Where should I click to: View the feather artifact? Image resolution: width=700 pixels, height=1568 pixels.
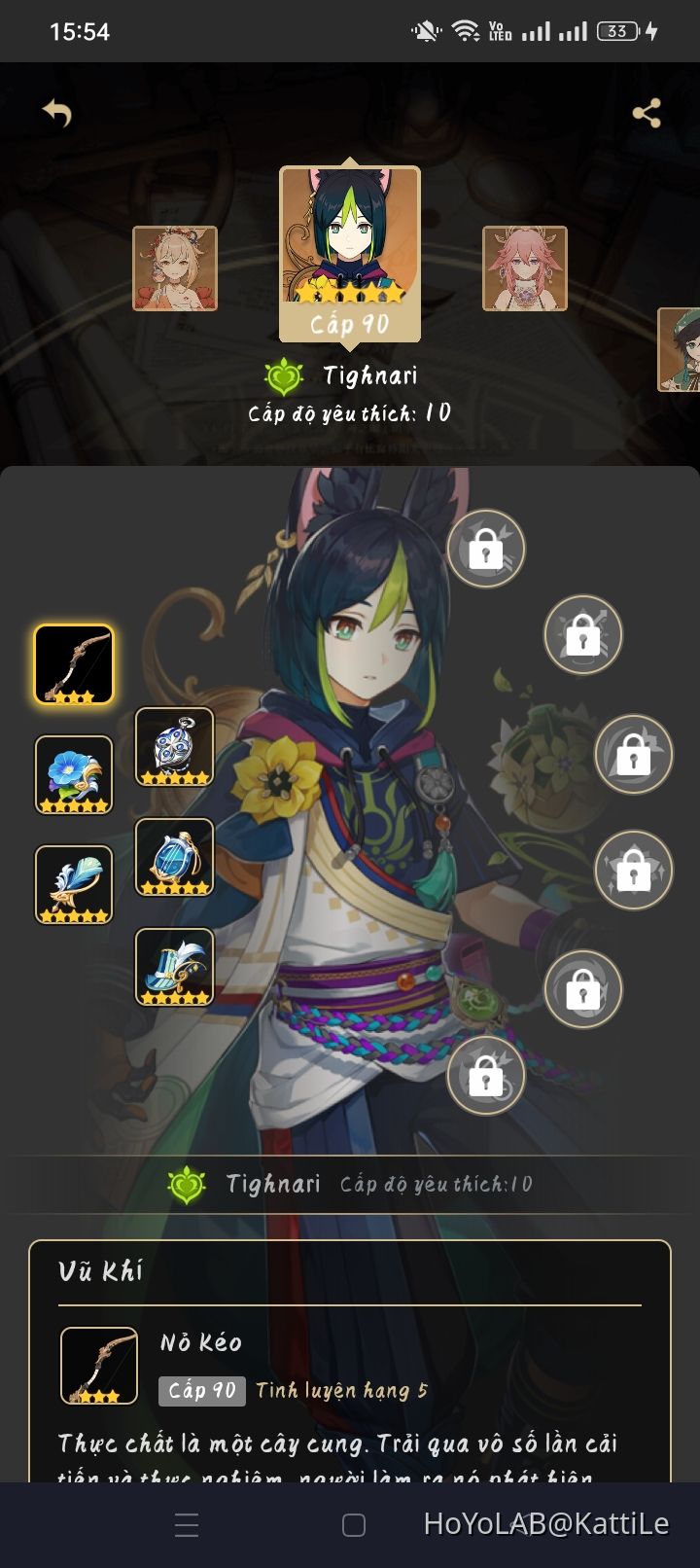pyautogui.click(x=74, y=884)
